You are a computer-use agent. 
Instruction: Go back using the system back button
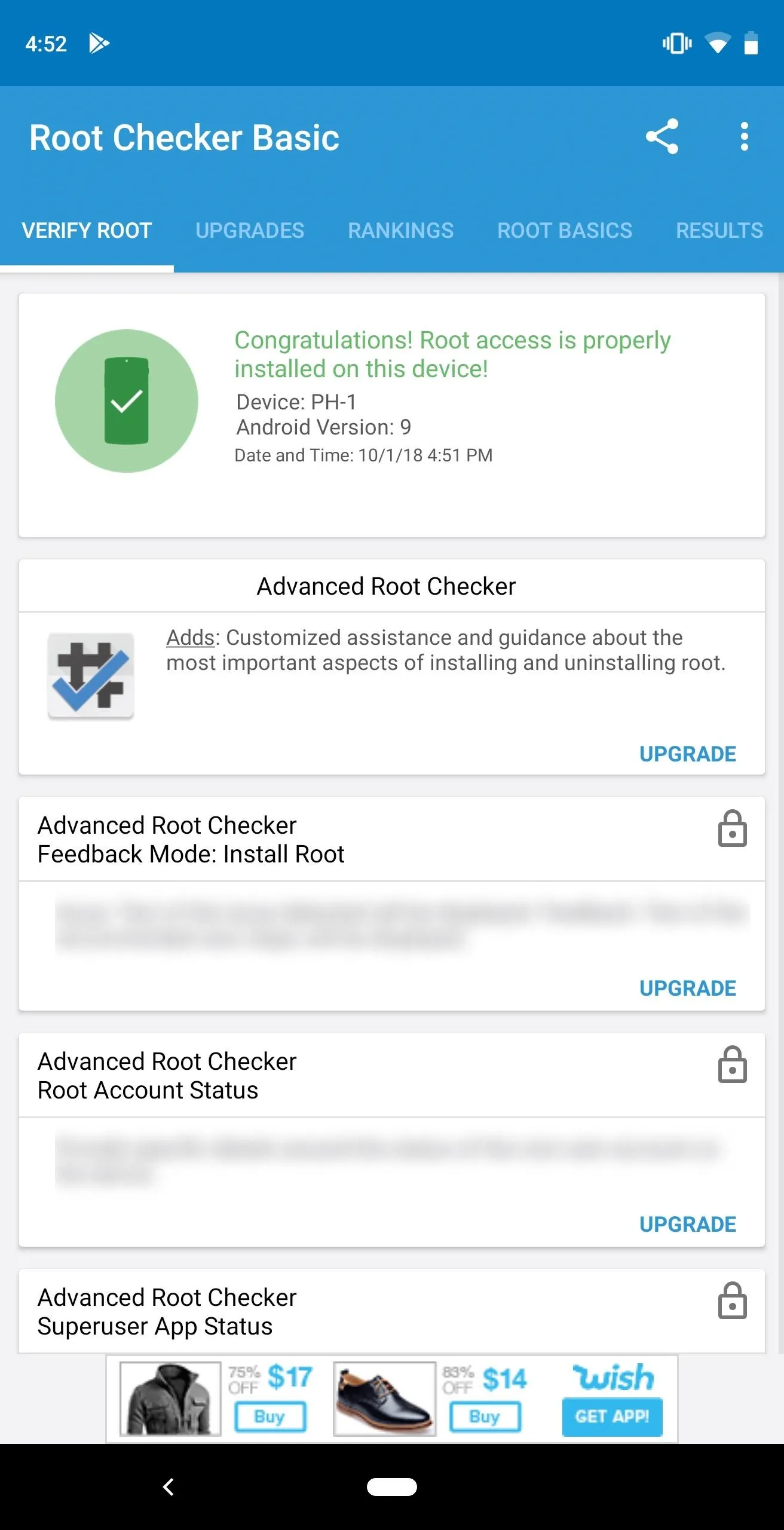[169, 1486]
